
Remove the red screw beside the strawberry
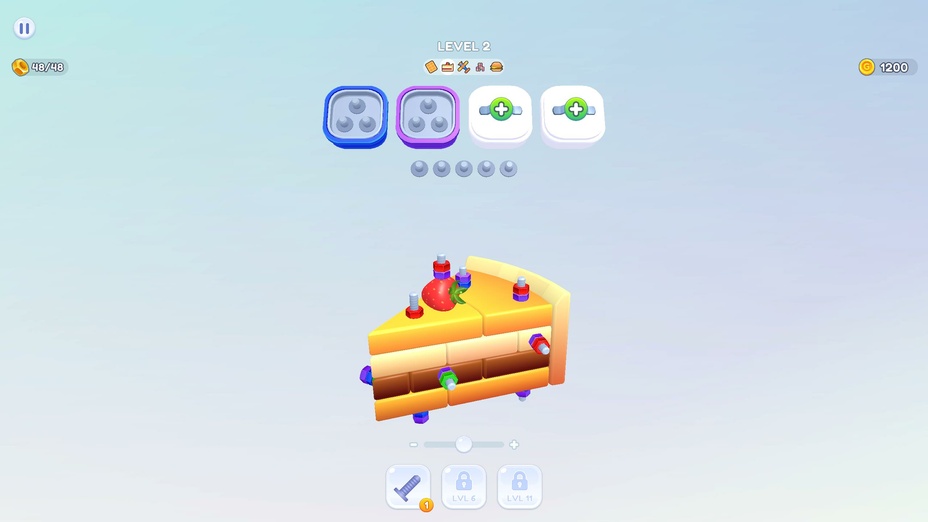tap(414, 308)
